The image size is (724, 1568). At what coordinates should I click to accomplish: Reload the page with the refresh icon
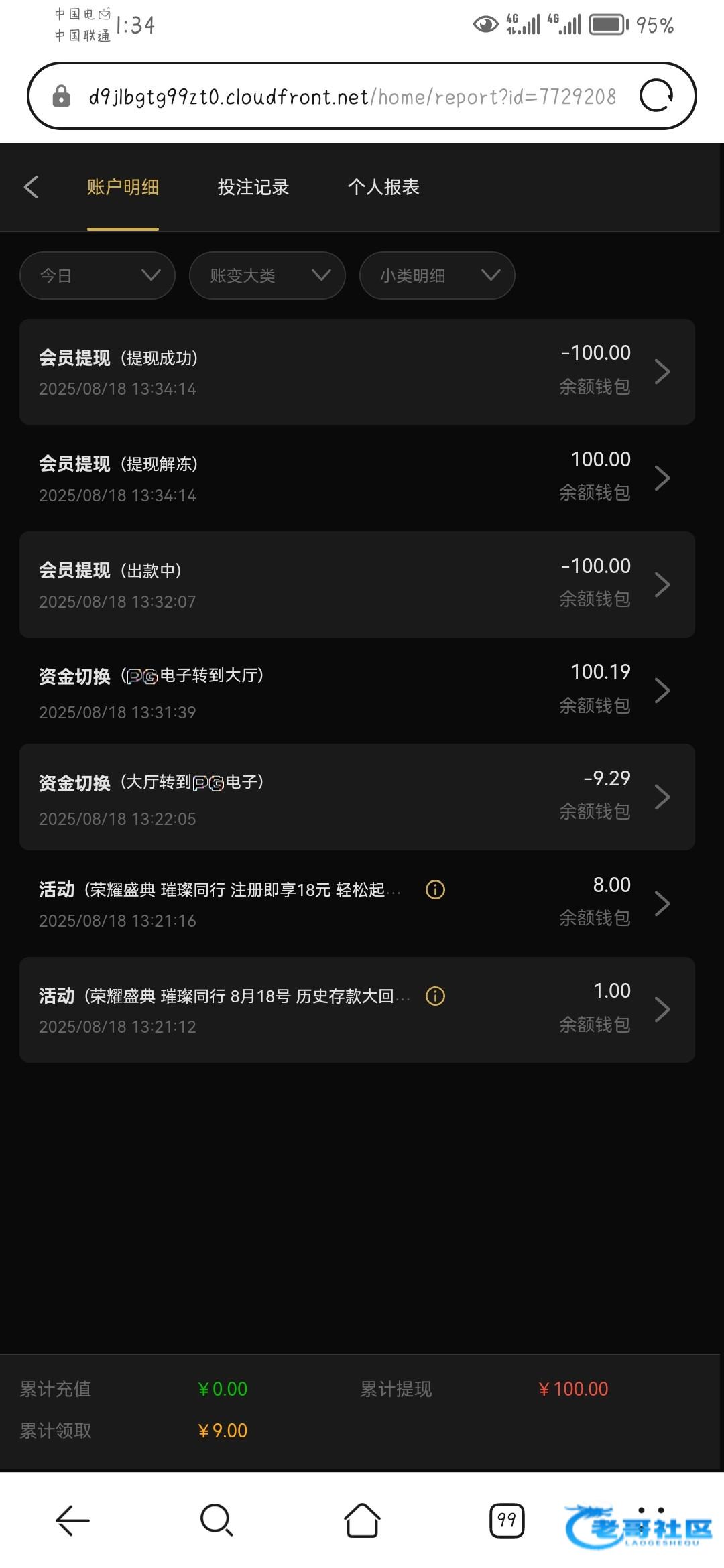click(x=656, y=95)
